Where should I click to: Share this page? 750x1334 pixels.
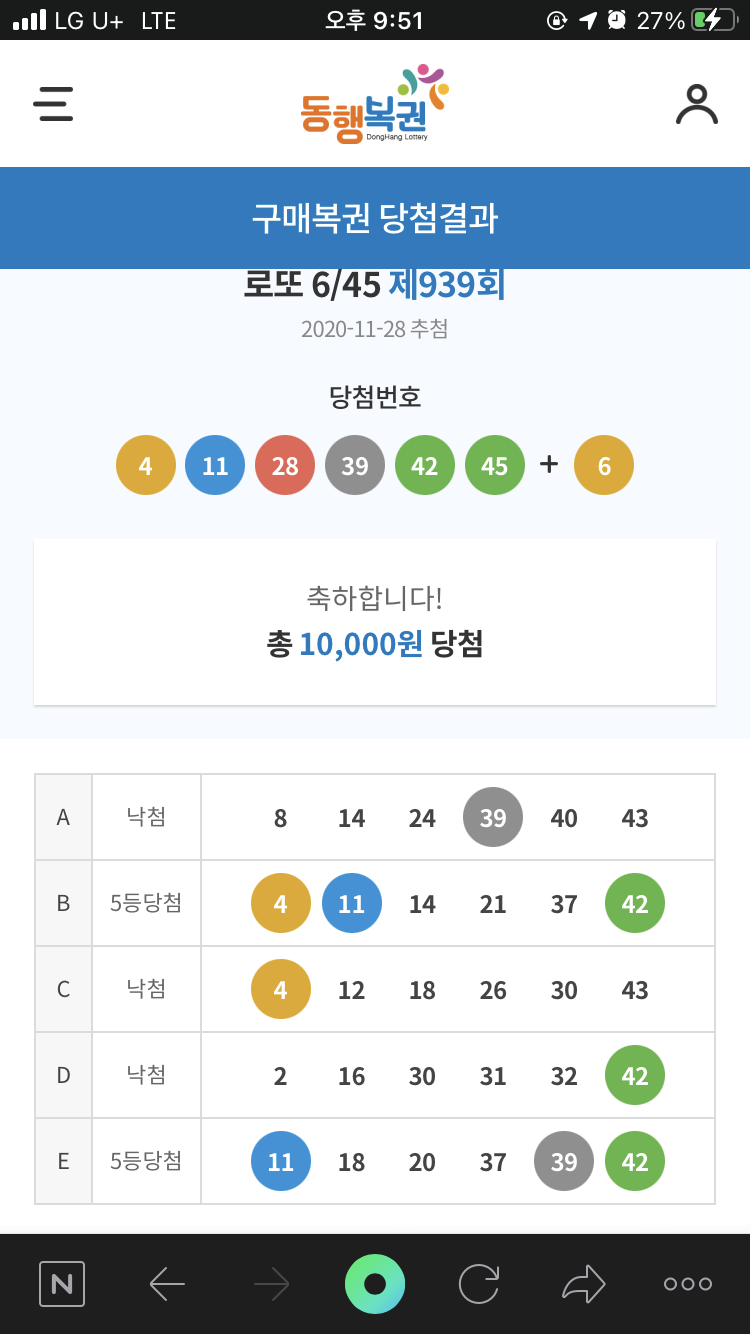tap(584, 1283)
